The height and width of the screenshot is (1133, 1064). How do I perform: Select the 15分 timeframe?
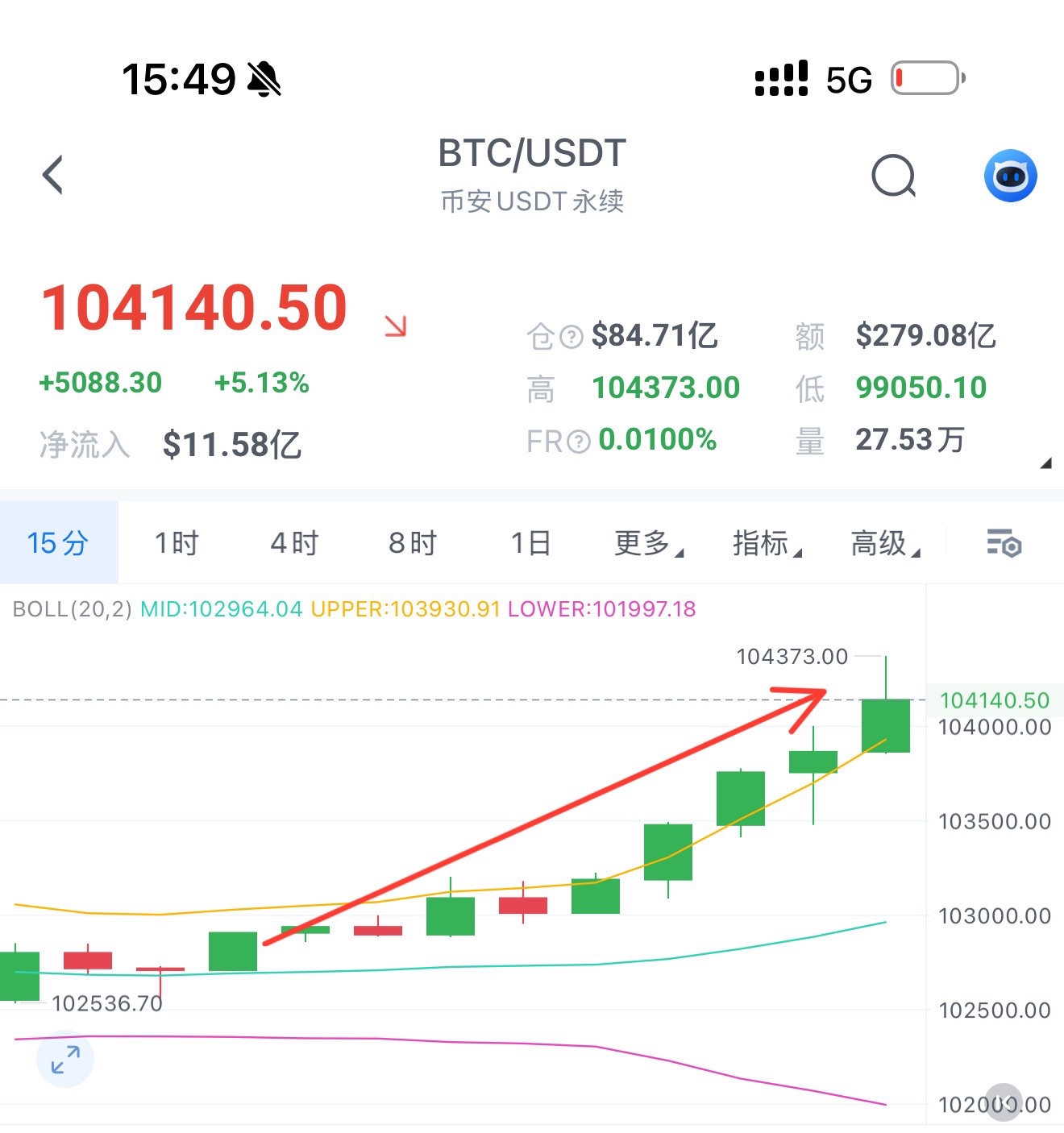[58, 543]
